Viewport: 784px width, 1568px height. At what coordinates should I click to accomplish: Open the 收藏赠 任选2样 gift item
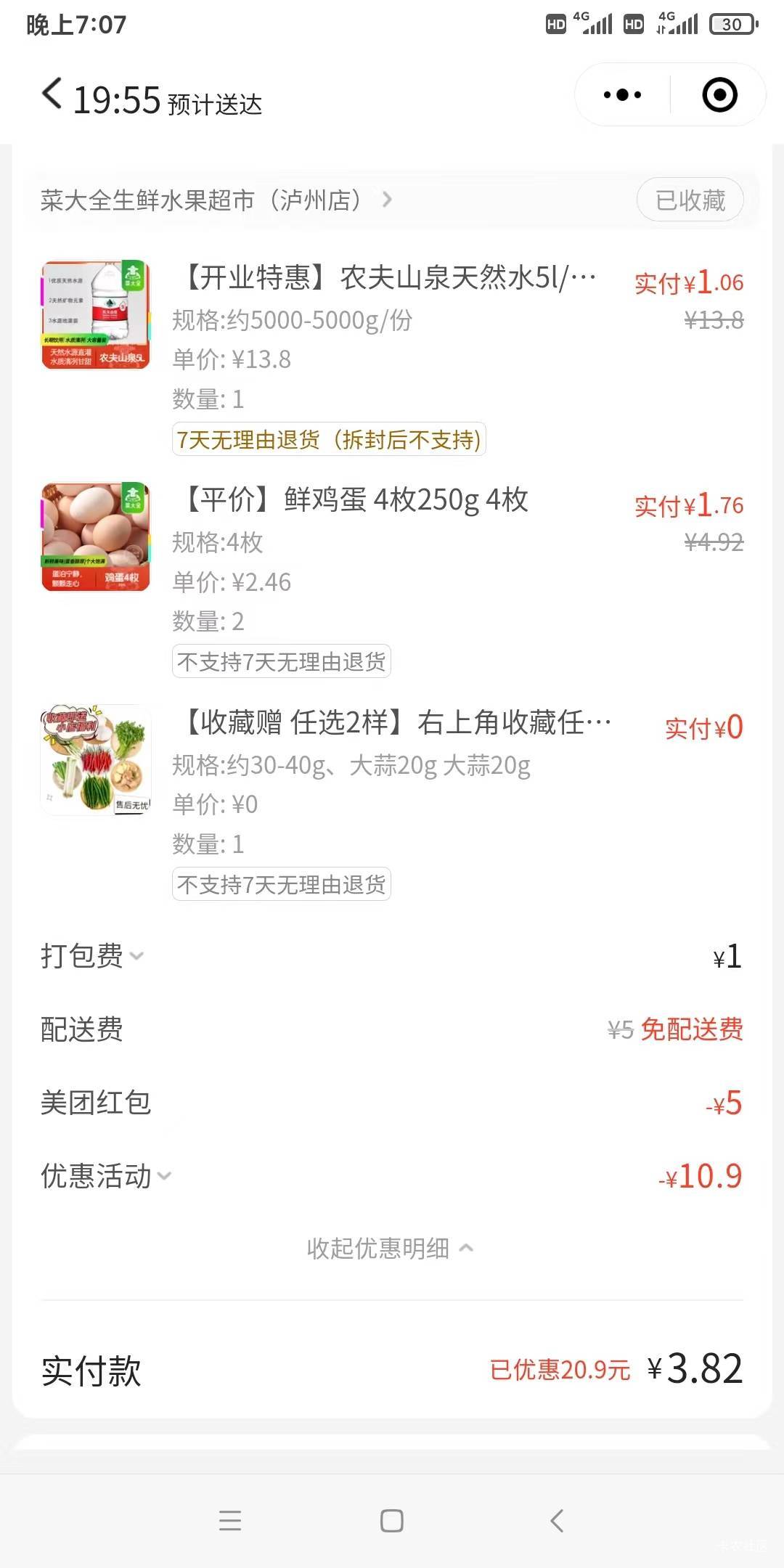click(392, 802)
